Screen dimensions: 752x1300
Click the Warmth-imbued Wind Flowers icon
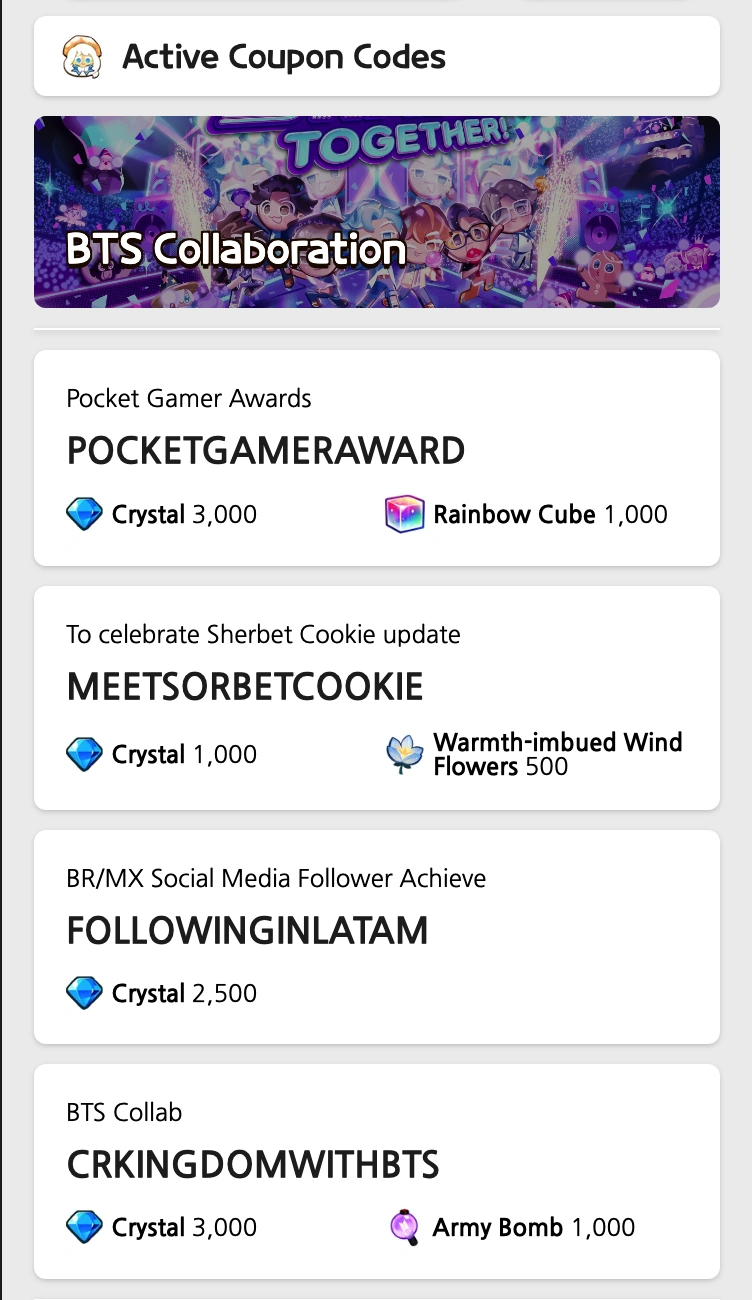click(x=404, y=754)
